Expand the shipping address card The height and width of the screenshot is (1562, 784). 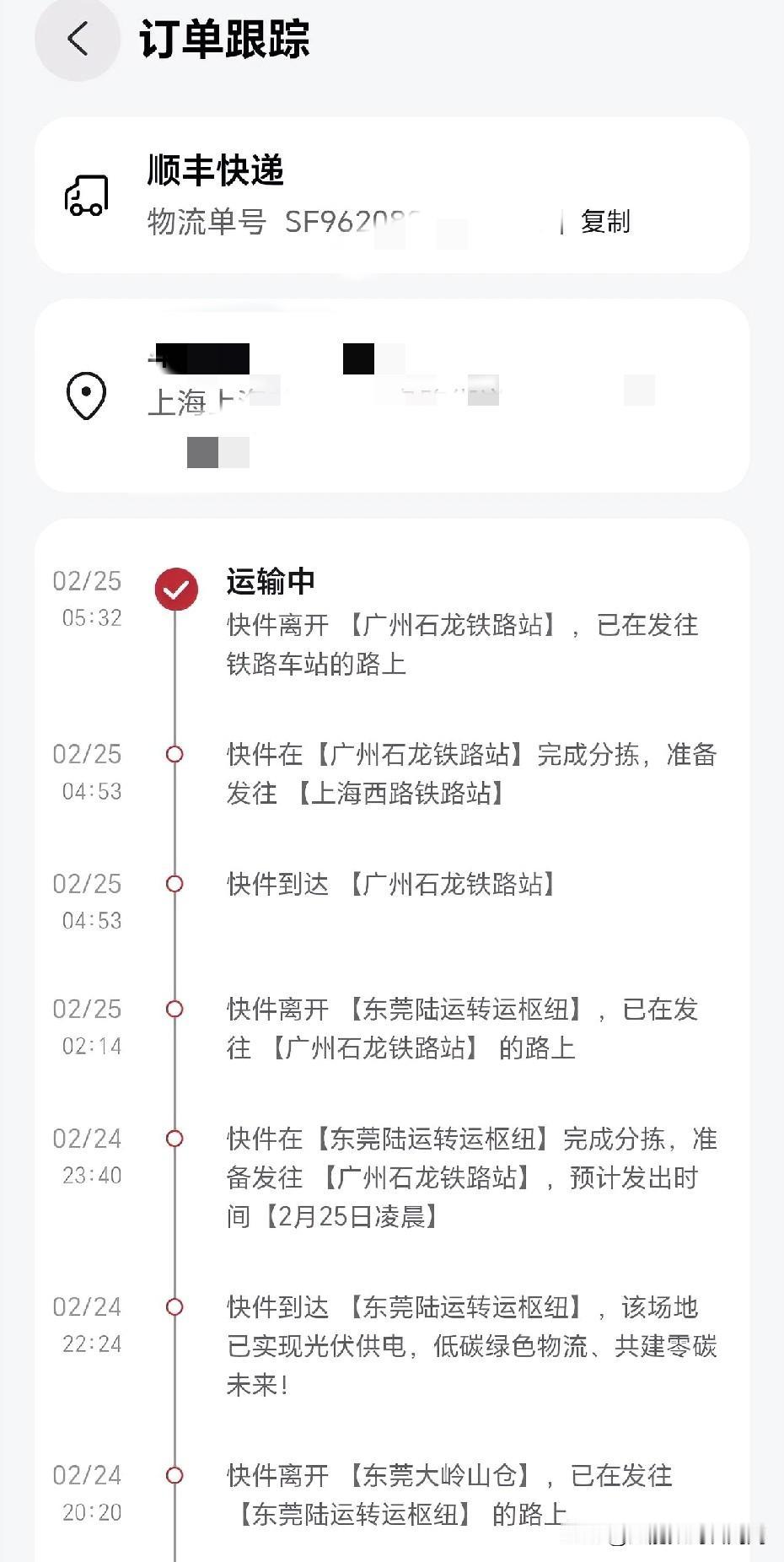[x=392, y=396]
